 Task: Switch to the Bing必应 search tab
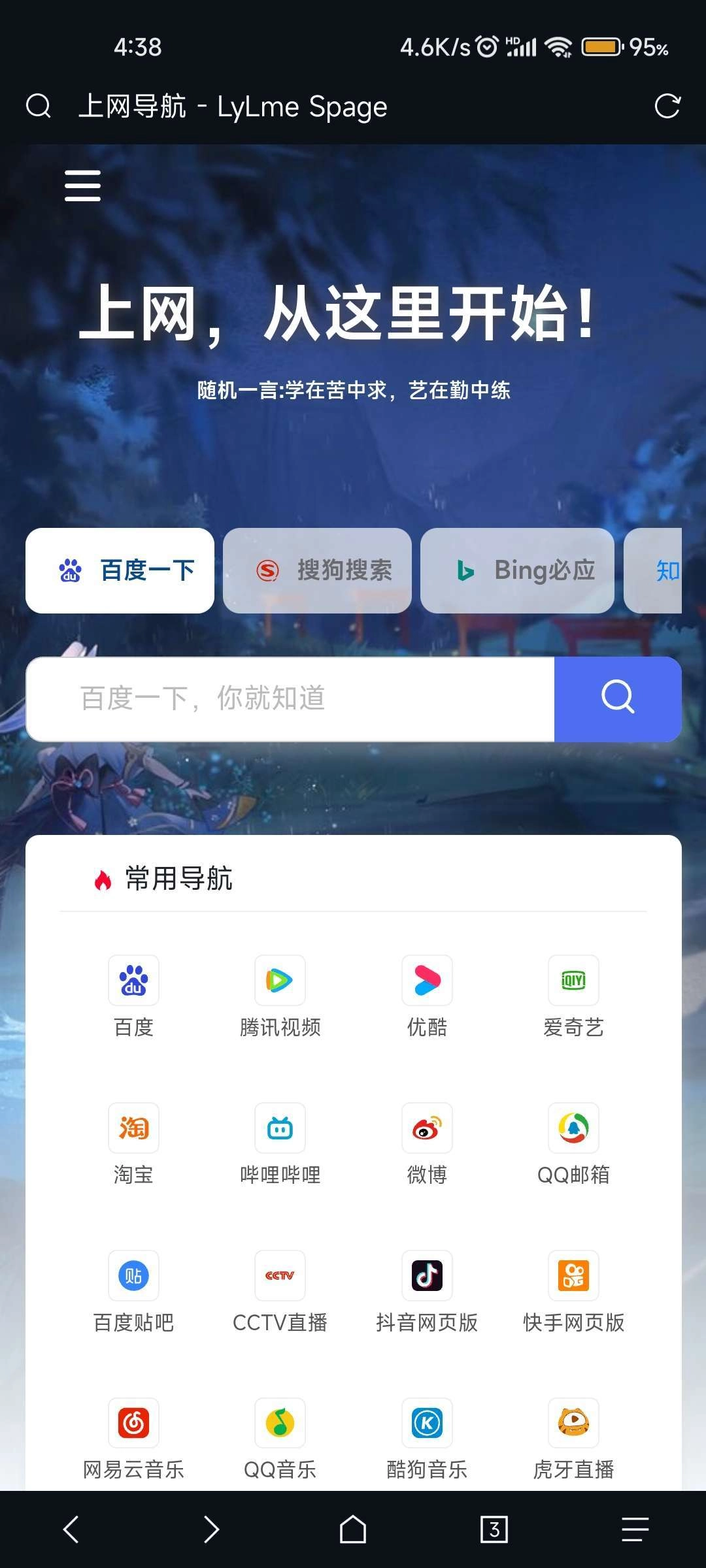coord(516,570)
